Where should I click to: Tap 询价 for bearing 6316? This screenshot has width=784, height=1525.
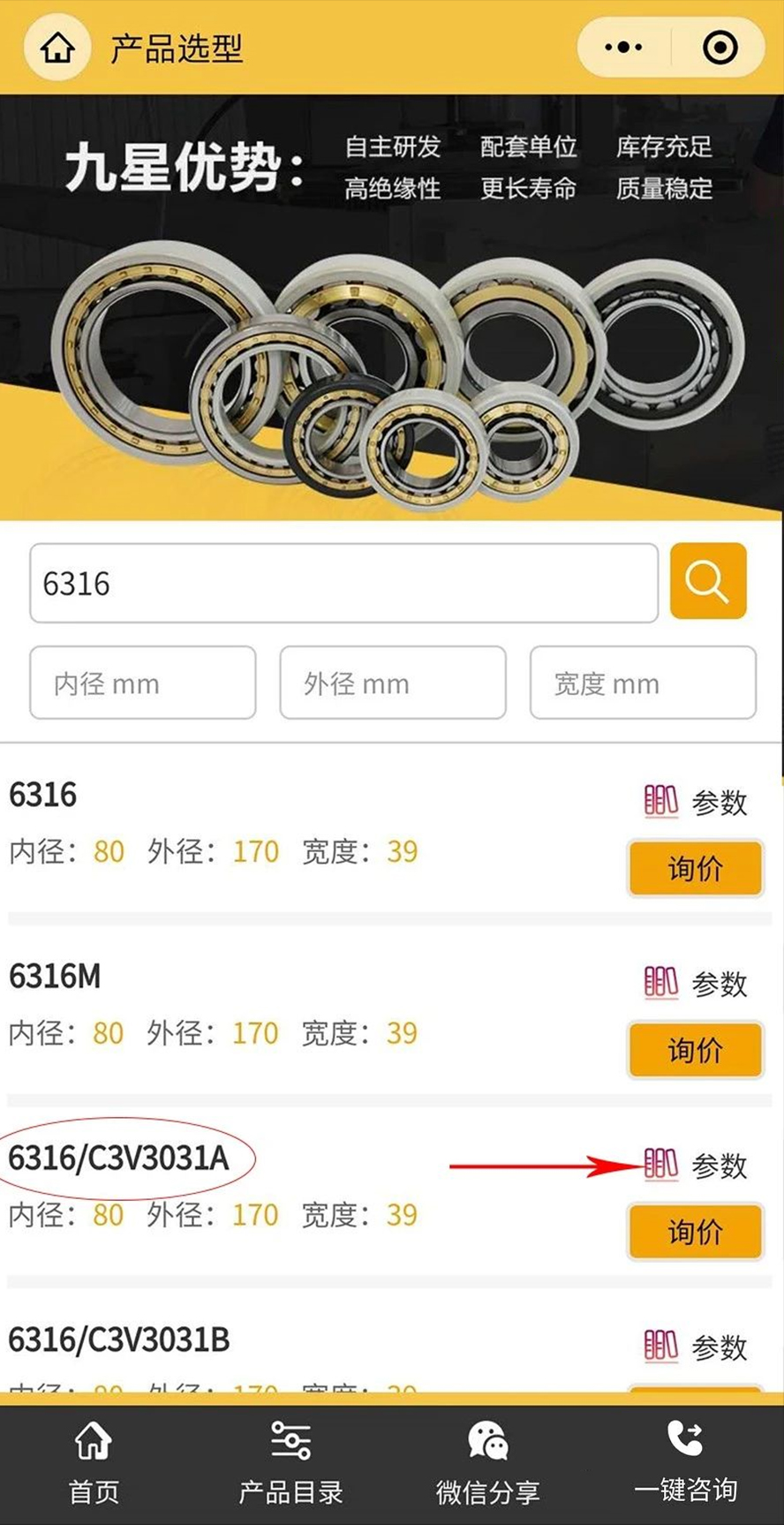pos(695,869)
